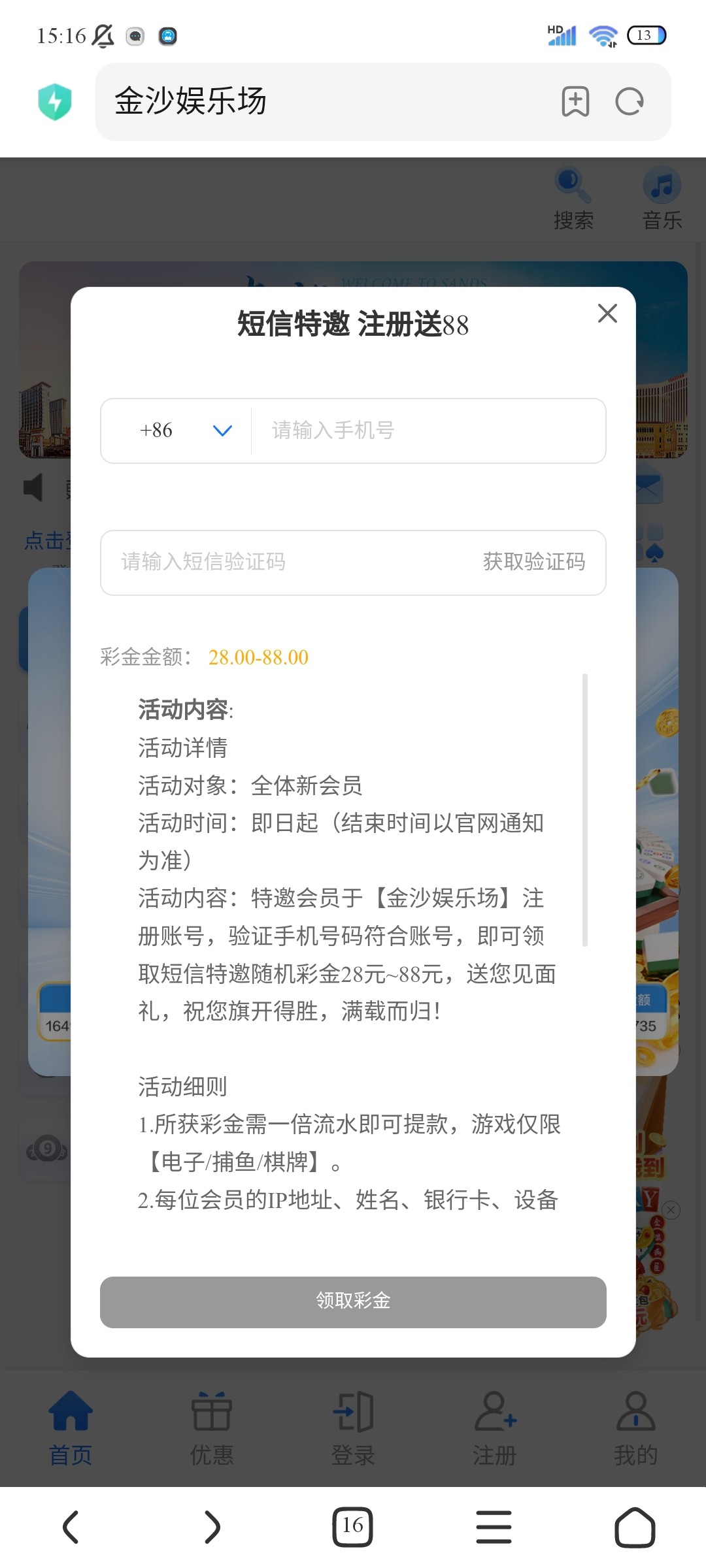
Task: Reload the page
Action: click(630, 102)
